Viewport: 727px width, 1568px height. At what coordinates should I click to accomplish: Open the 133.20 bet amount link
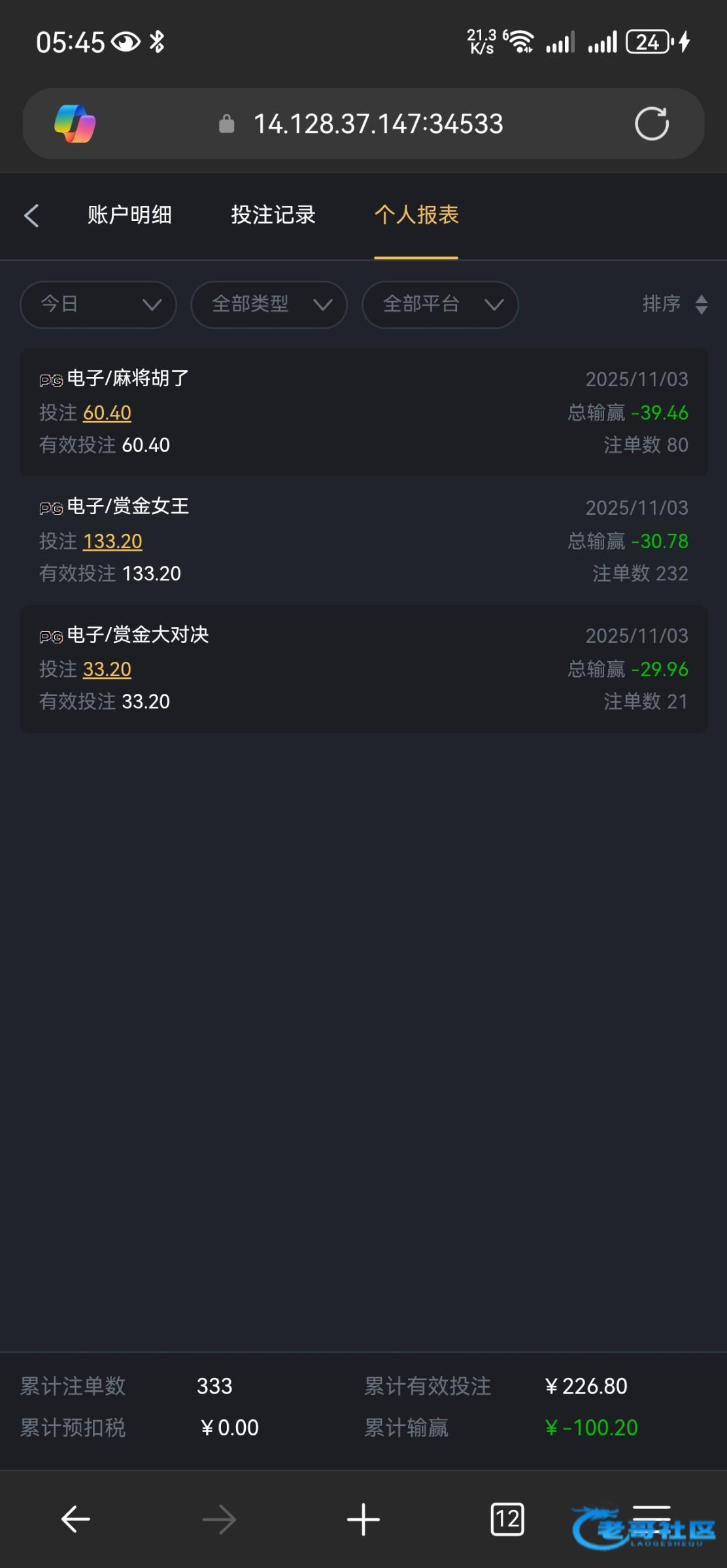(112, 542)
